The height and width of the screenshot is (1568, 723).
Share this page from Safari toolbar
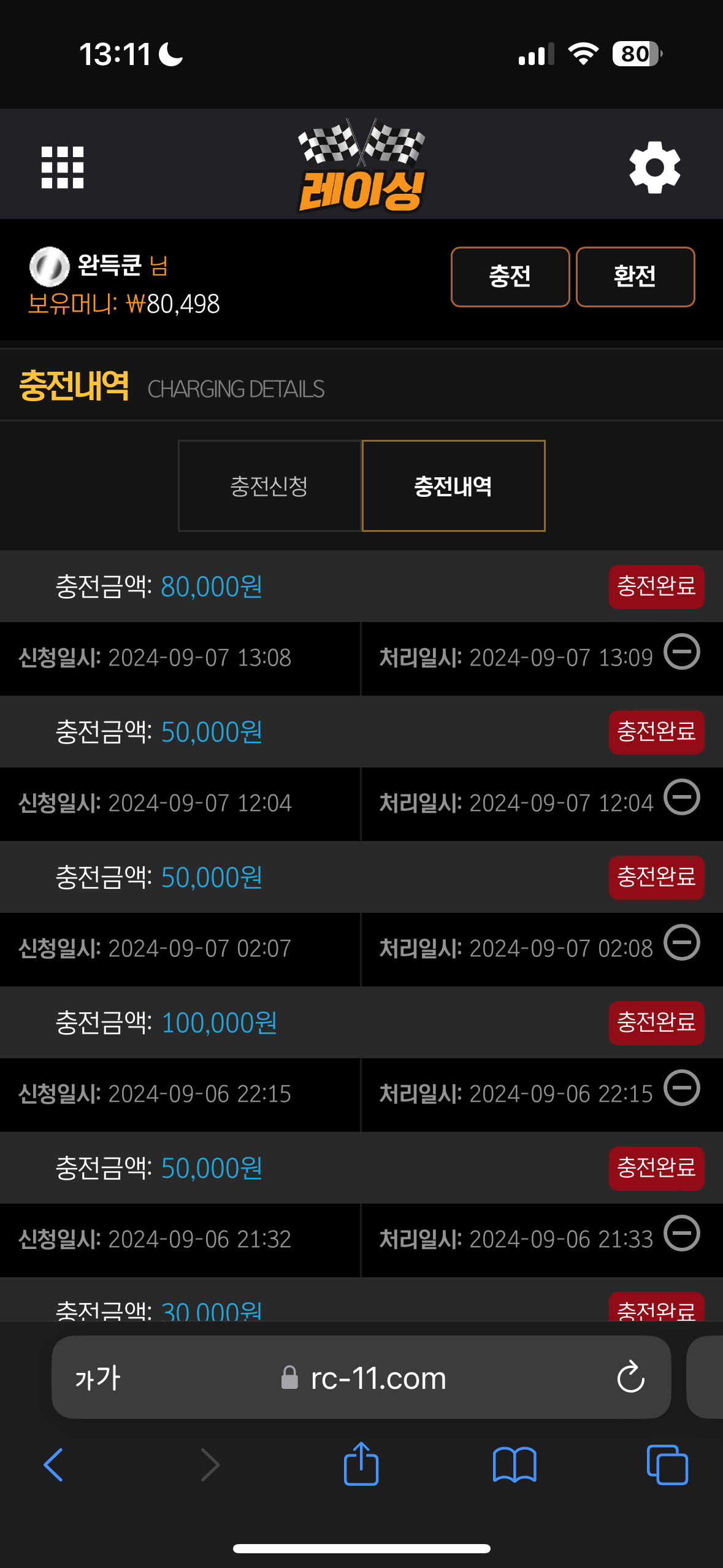(361, 1464)
